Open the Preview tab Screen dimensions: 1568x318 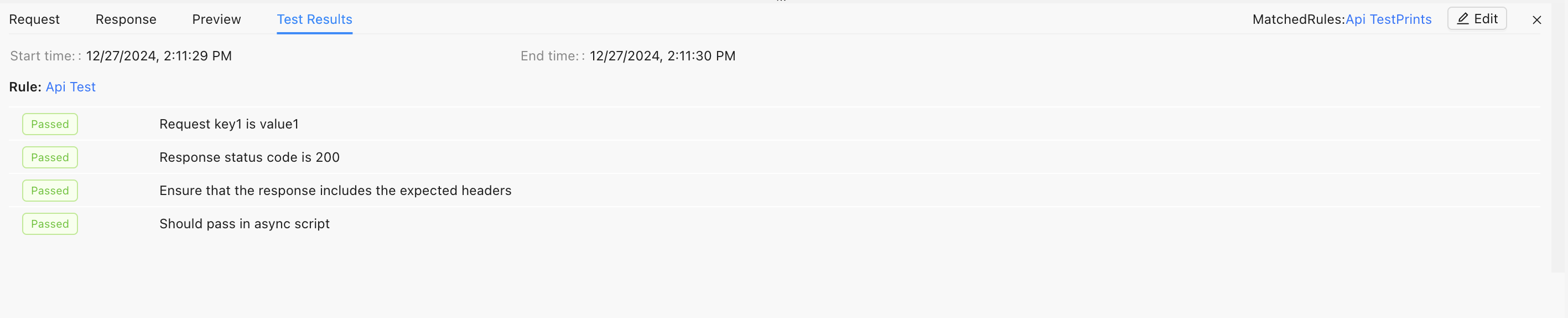click(x=216, y=19)
